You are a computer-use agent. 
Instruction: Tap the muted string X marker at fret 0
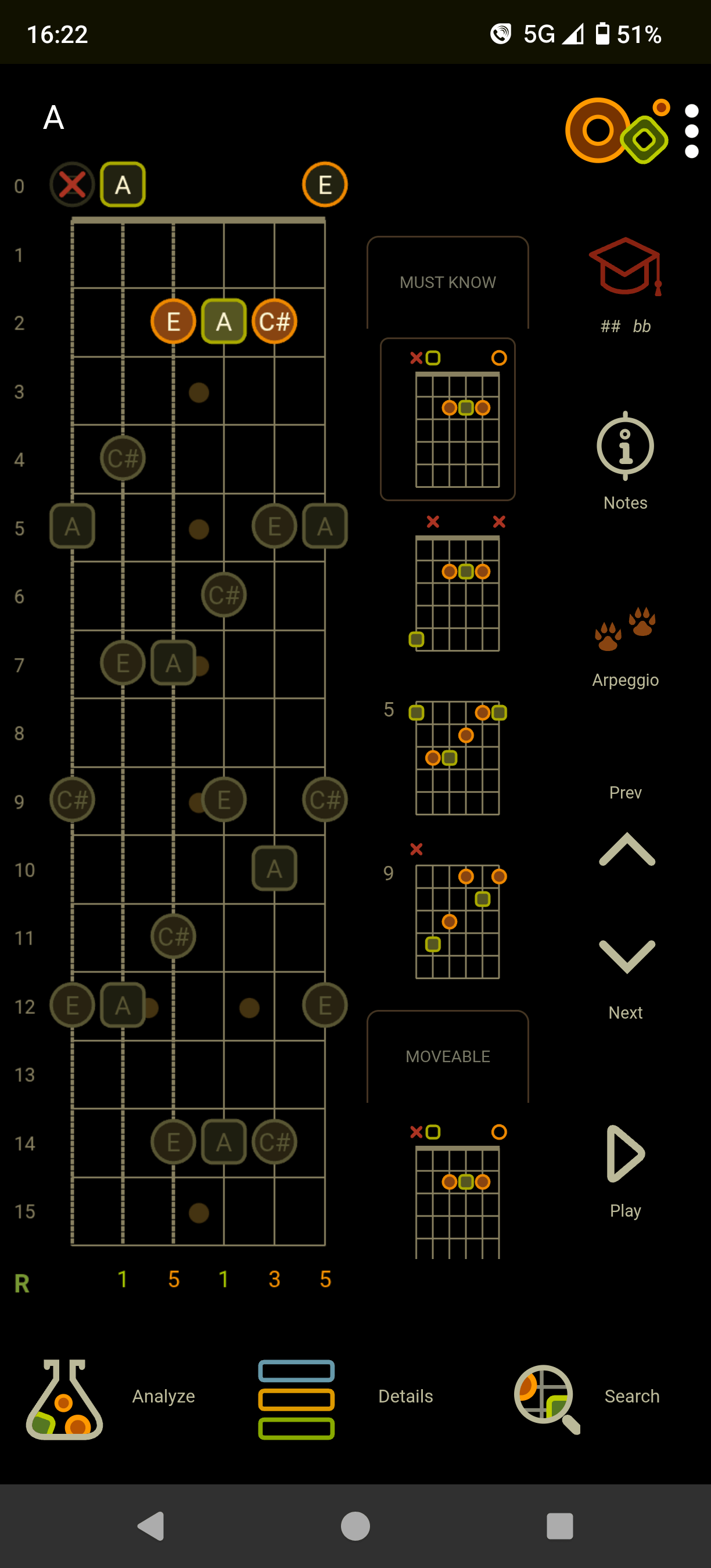click(x=73, y=185)
